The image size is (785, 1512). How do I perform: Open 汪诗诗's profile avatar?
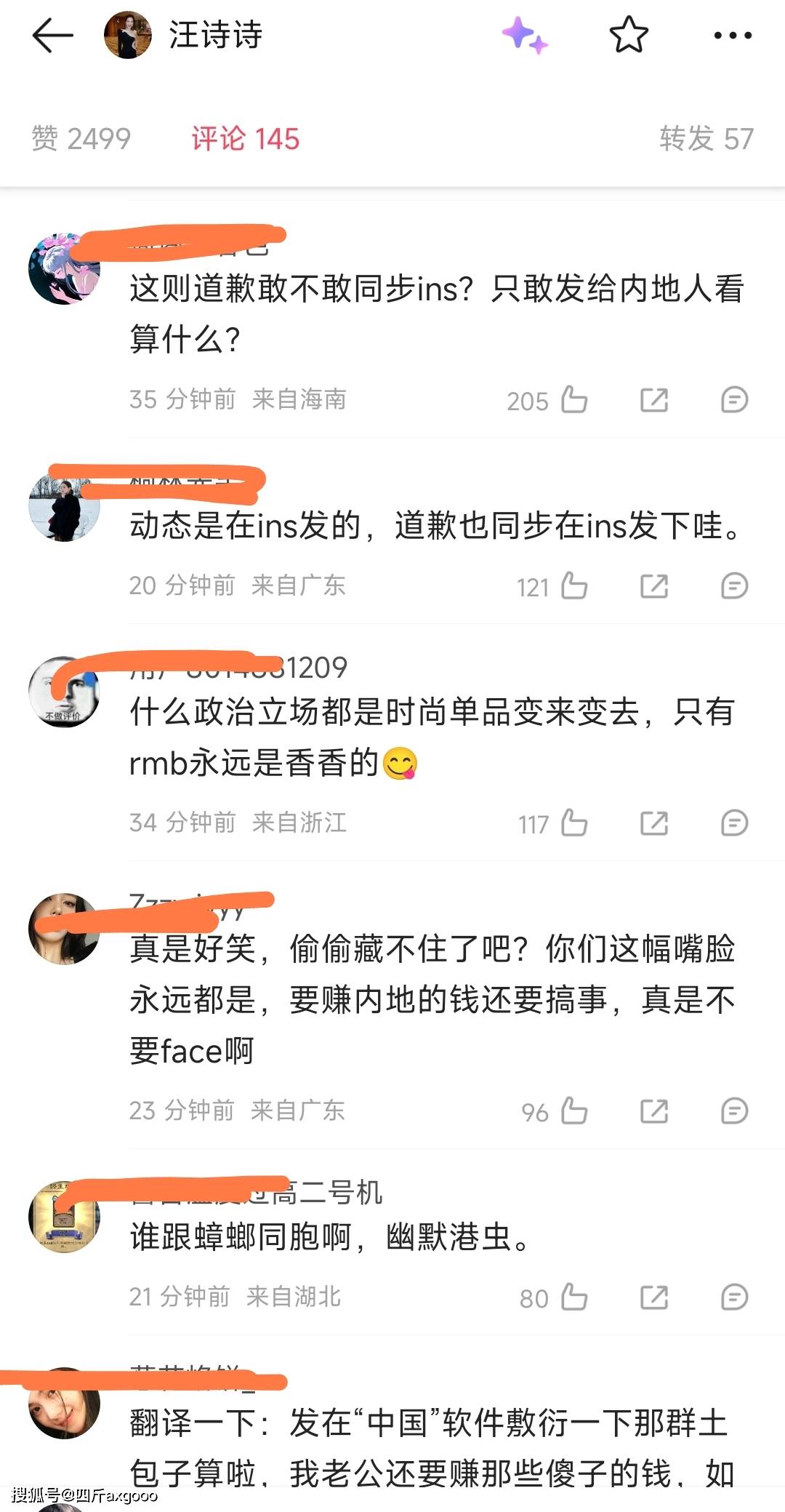[x=128, y=35]
